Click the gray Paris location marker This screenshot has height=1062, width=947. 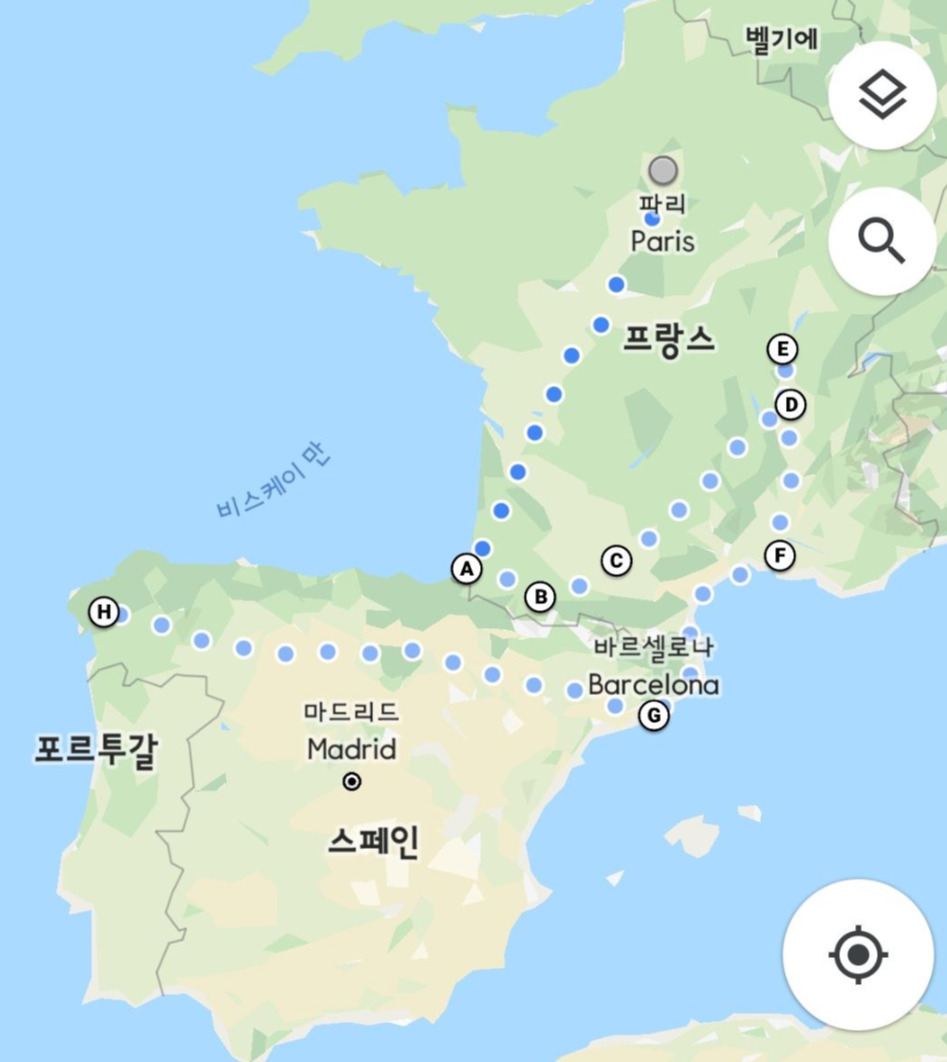click(x=661, y=170)
